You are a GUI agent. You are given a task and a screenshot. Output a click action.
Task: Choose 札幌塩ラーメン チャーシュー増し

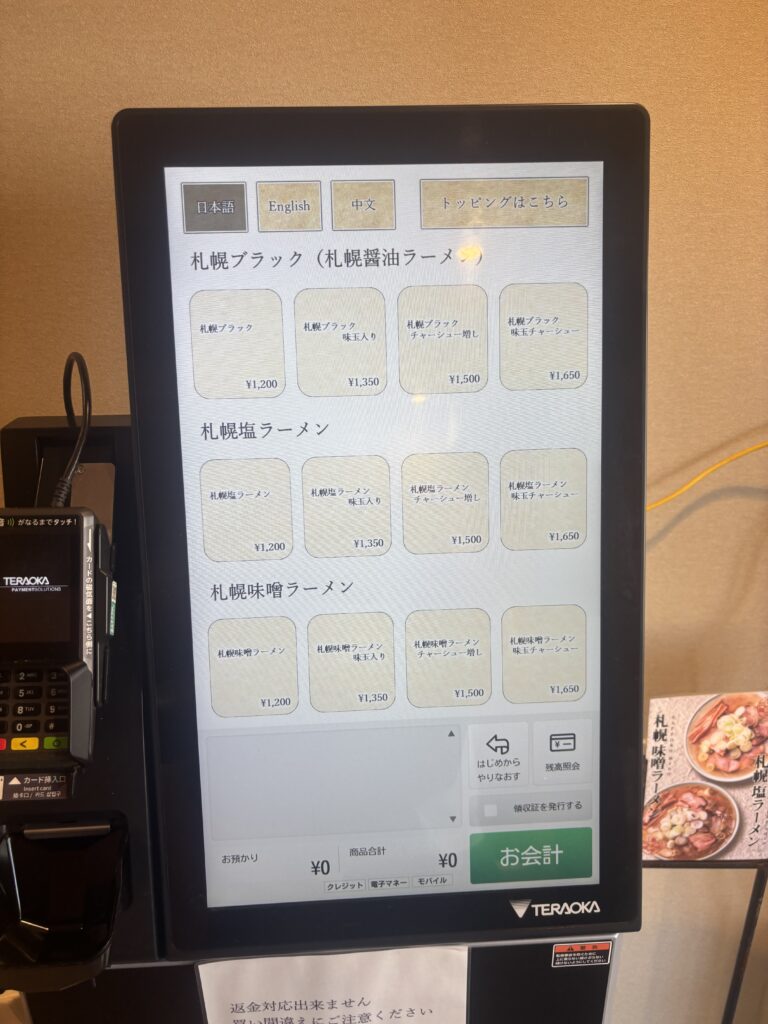(445, 502)
